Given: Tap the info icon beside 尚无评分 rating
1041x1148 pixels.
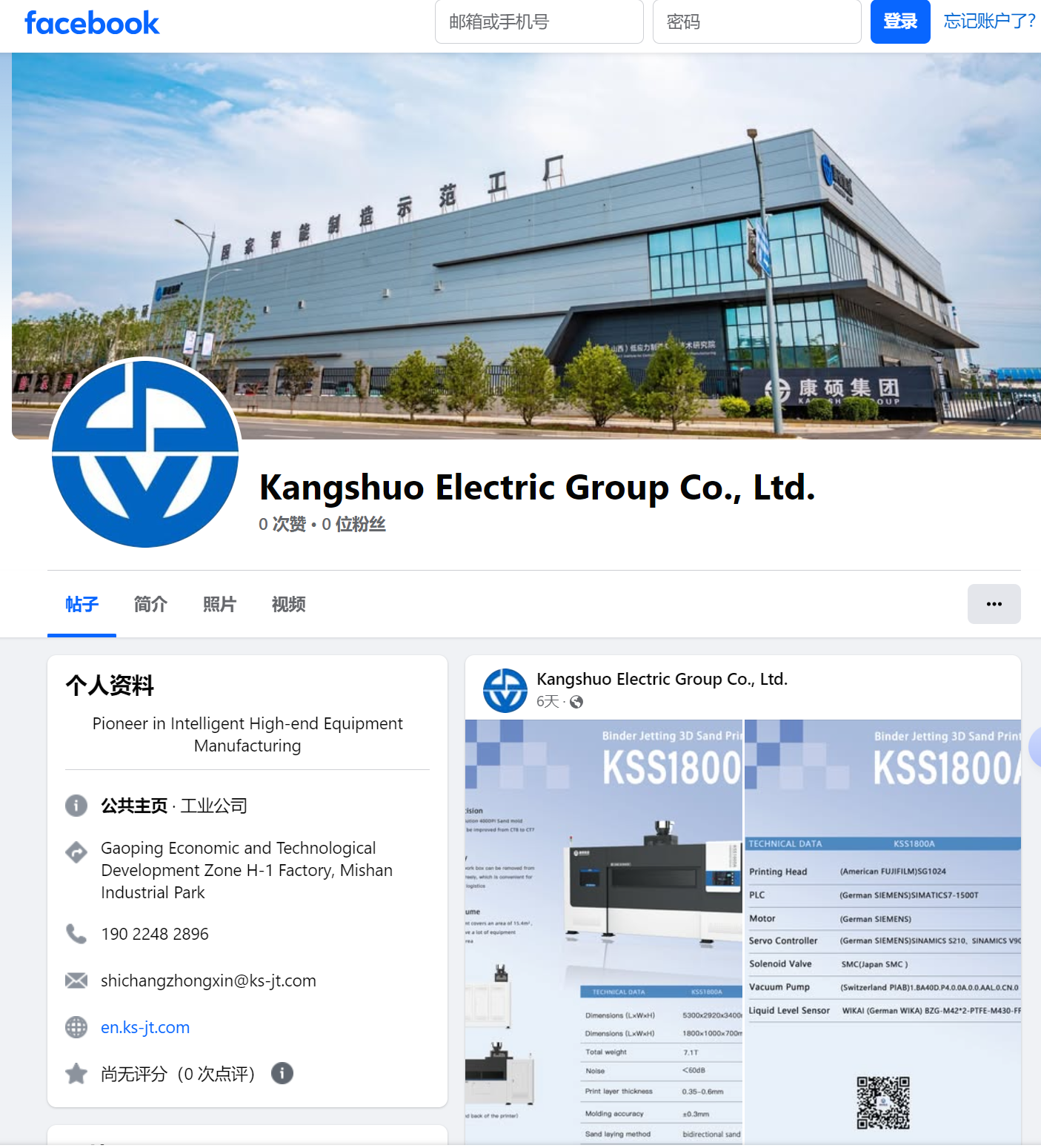Looking at the screenshot, I should click(282, 1073).
